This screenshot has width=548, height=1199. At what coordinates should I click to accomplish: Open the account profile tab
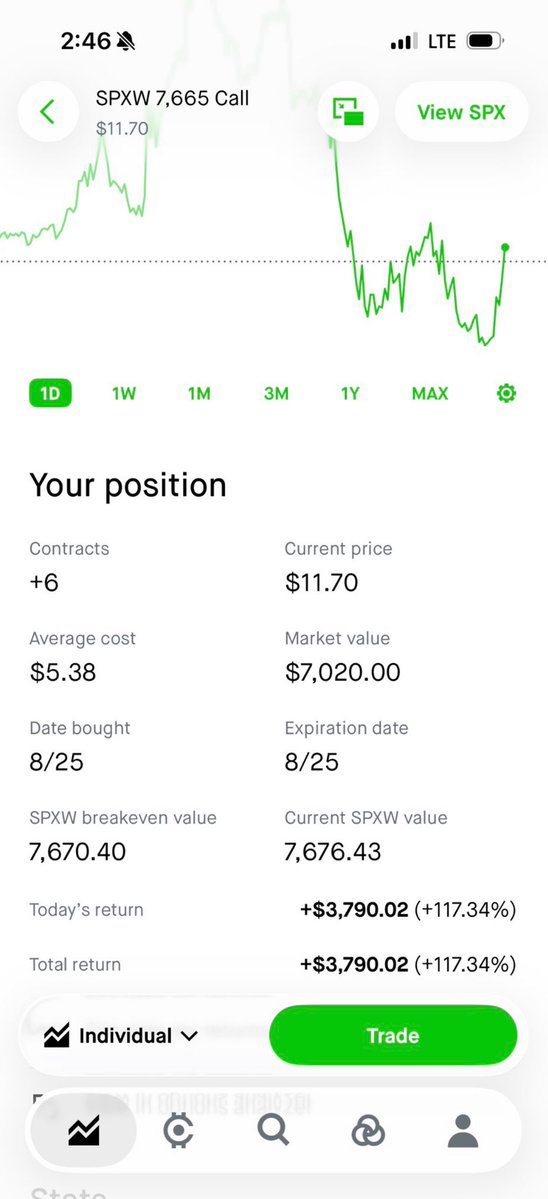pos(462,1130)
